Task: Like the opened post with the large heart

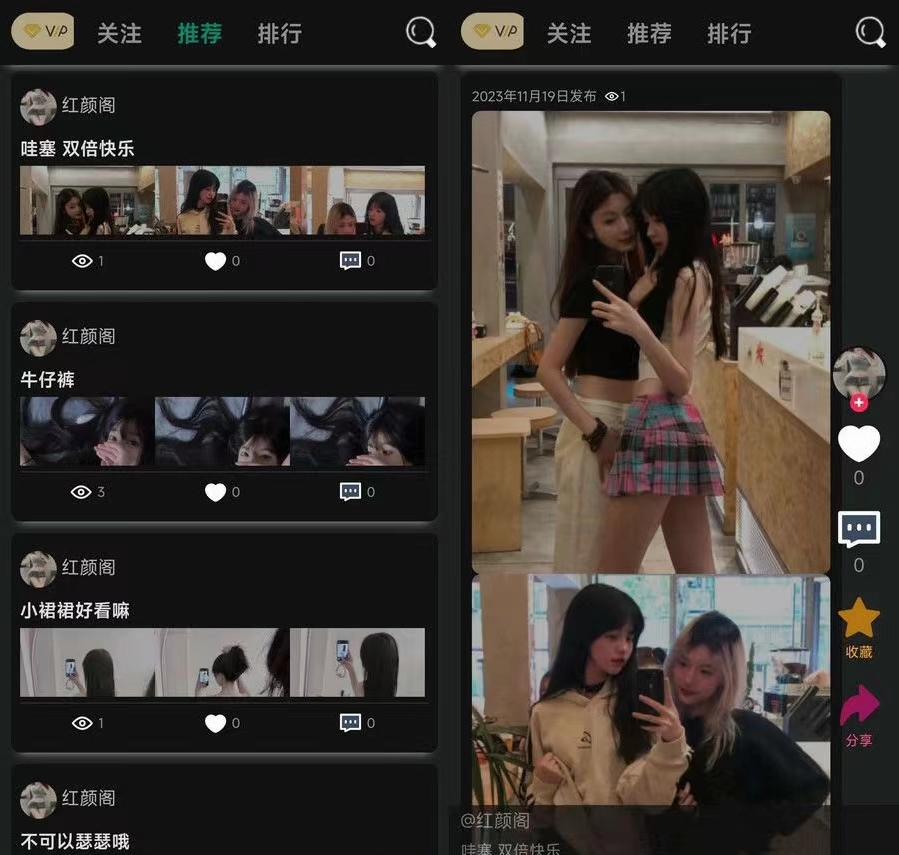Action: click(858, 443)
